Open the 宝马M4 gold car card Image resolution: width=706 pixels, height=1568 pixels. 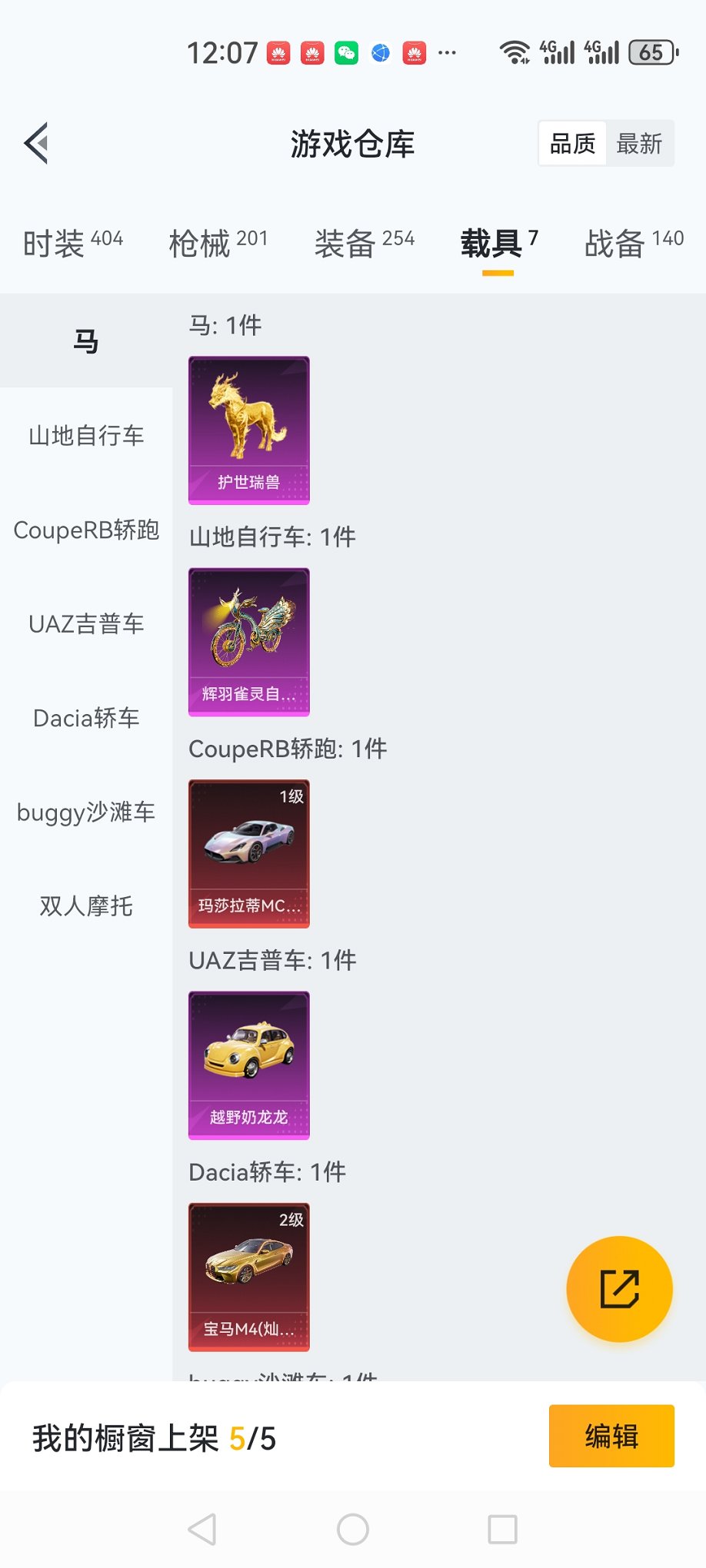click(248, 1276)
